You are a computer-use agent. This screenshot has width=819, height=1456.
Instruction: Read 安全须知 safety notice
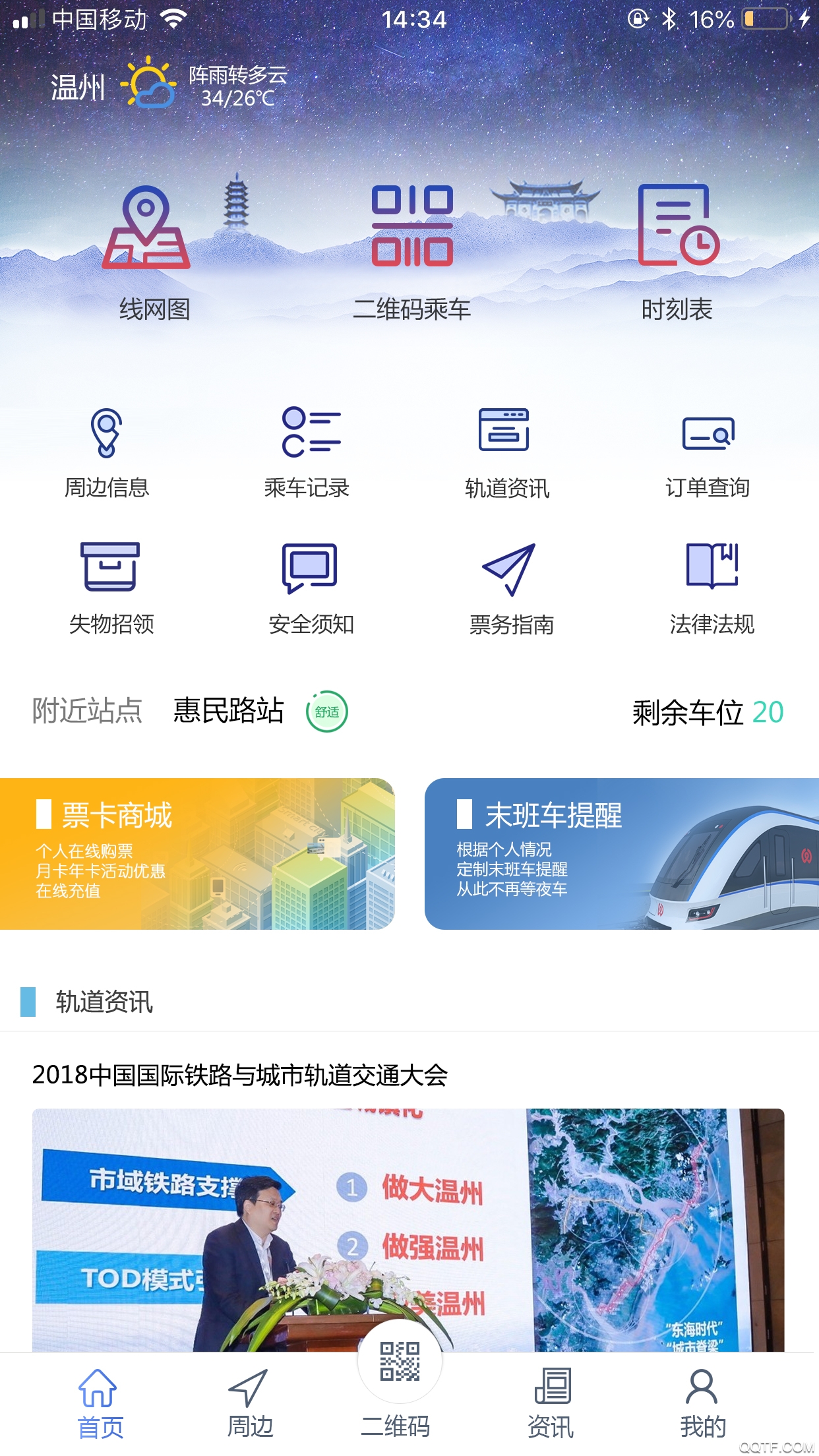pyautogui.click(x=311, y=588)
